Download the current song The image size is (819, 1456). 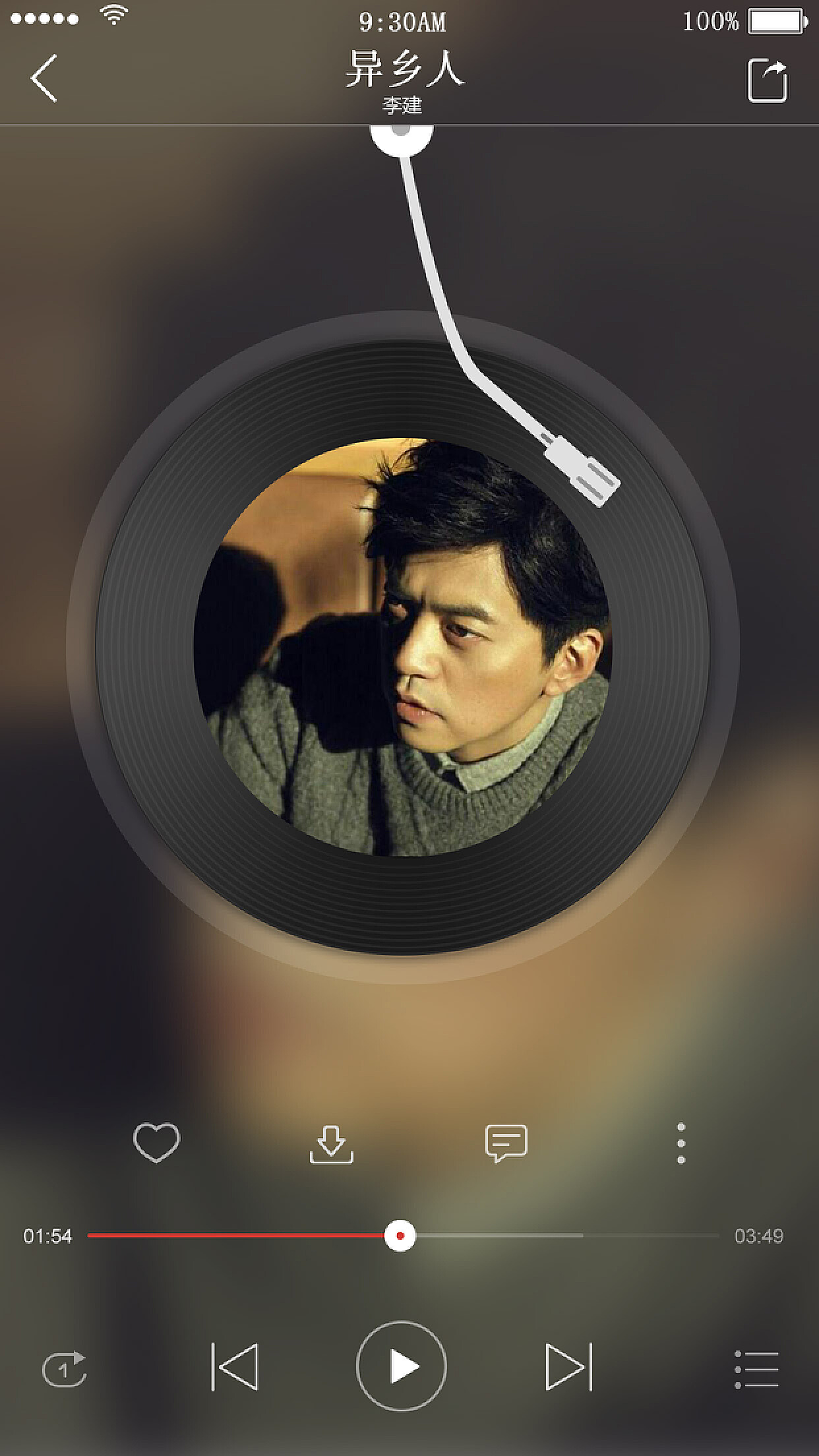[x=331, y=1143]
